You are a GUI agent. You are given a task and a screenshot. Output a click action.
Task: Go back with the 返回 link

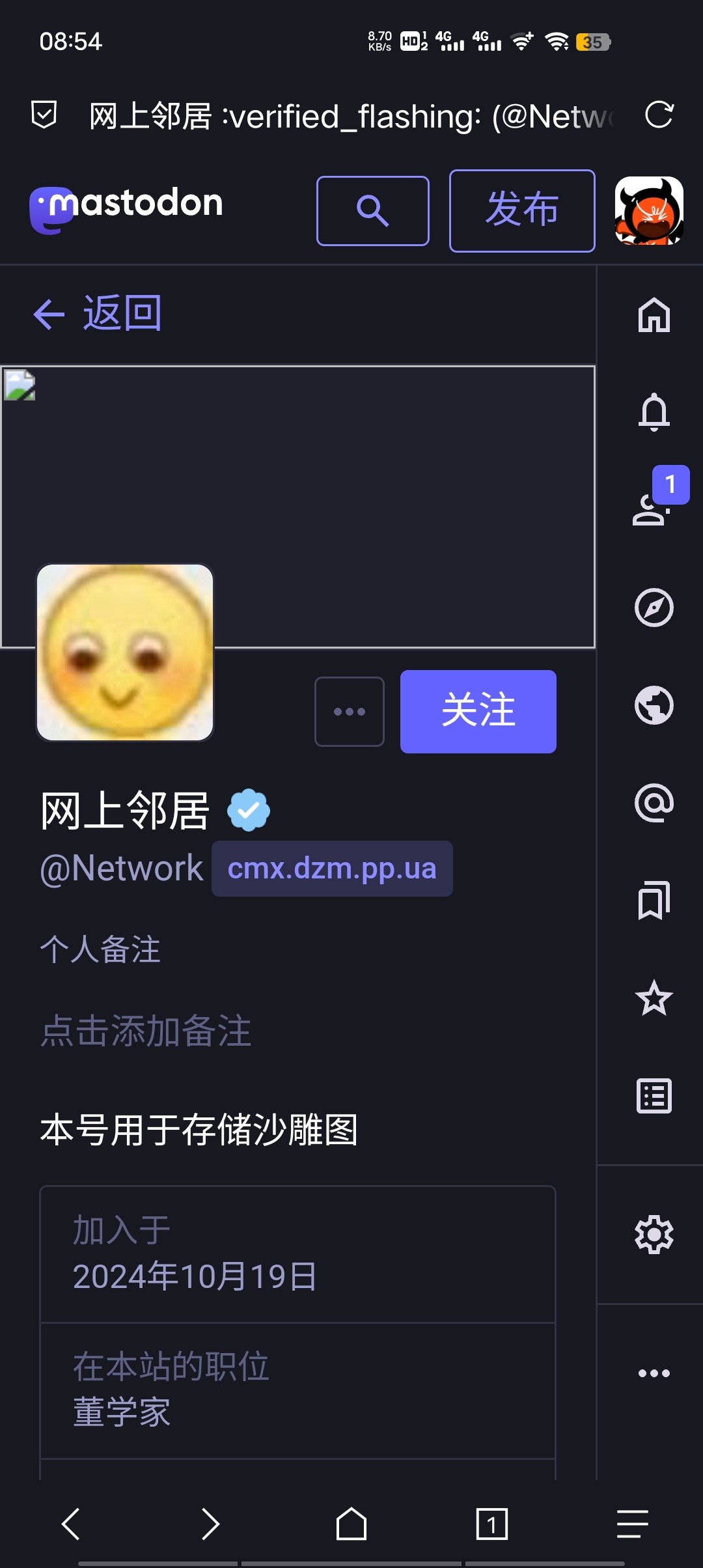[x=98, y=314]
